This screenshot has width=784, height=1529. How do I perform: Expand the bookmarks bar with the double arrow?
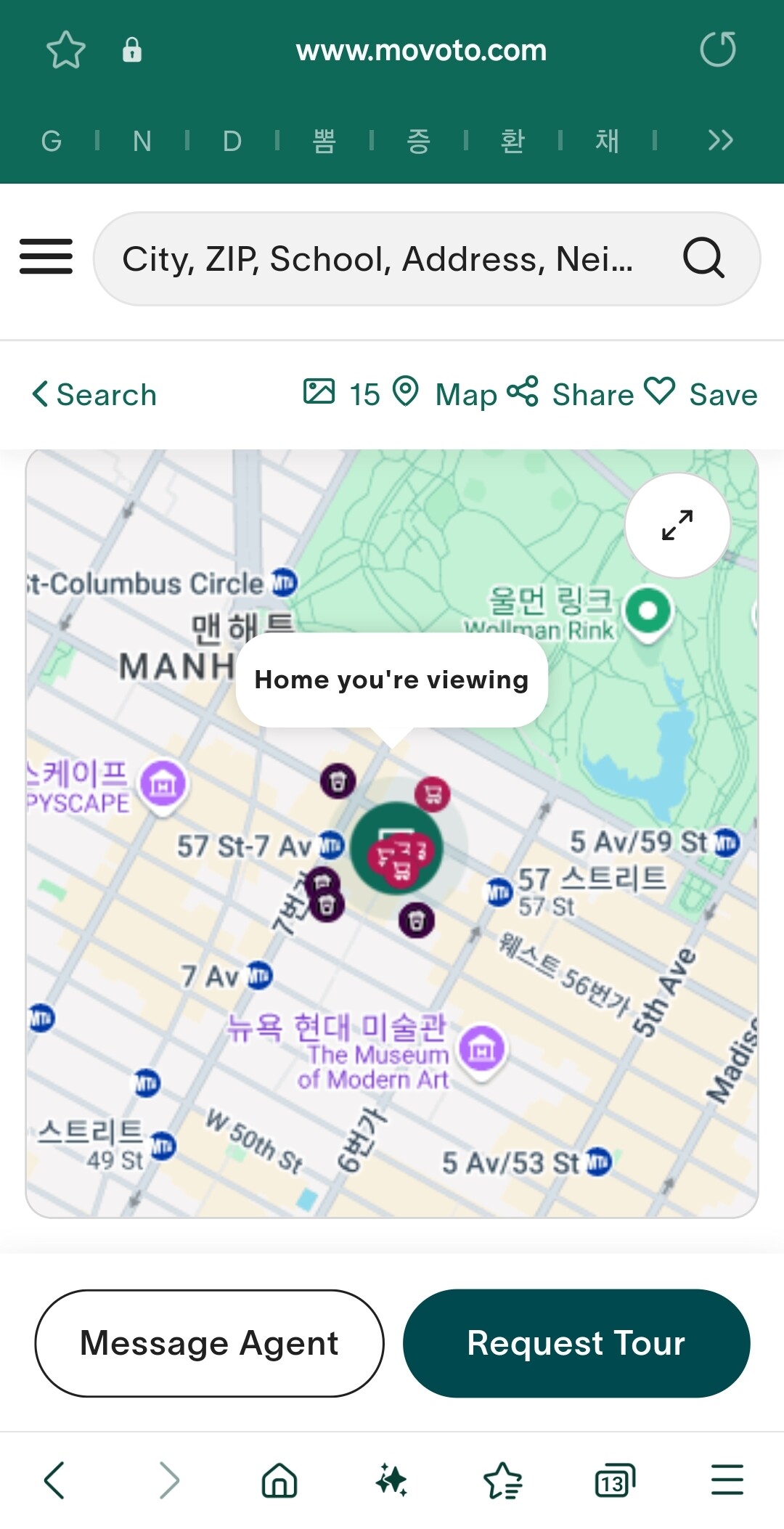pyautogui.click(x=720, y=139)
